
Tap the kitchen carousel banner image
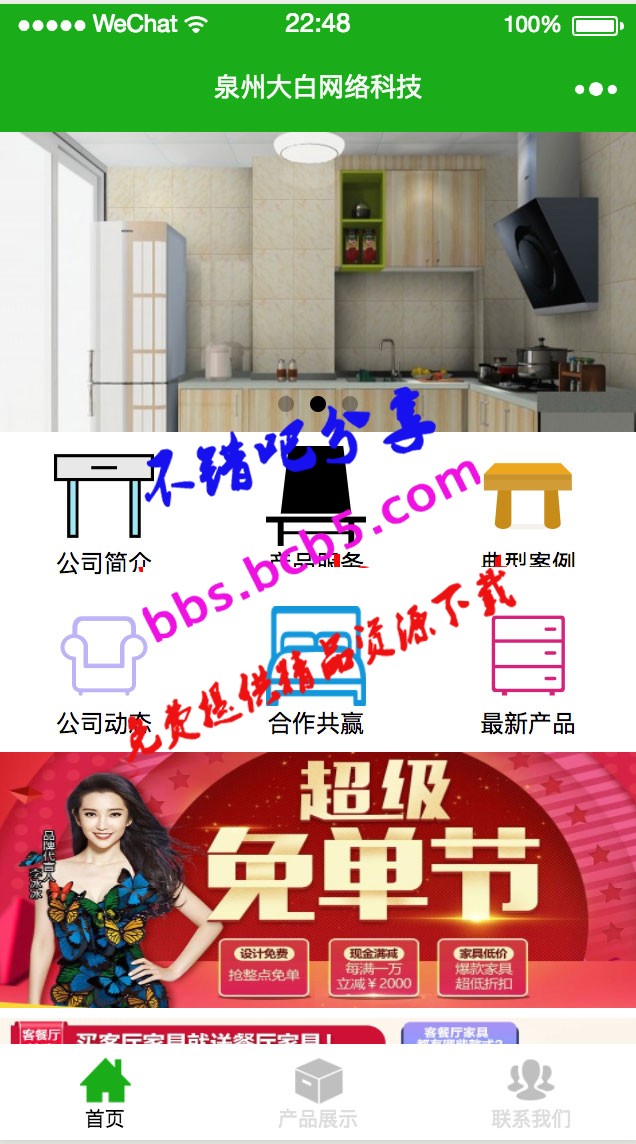click(318, 282)
